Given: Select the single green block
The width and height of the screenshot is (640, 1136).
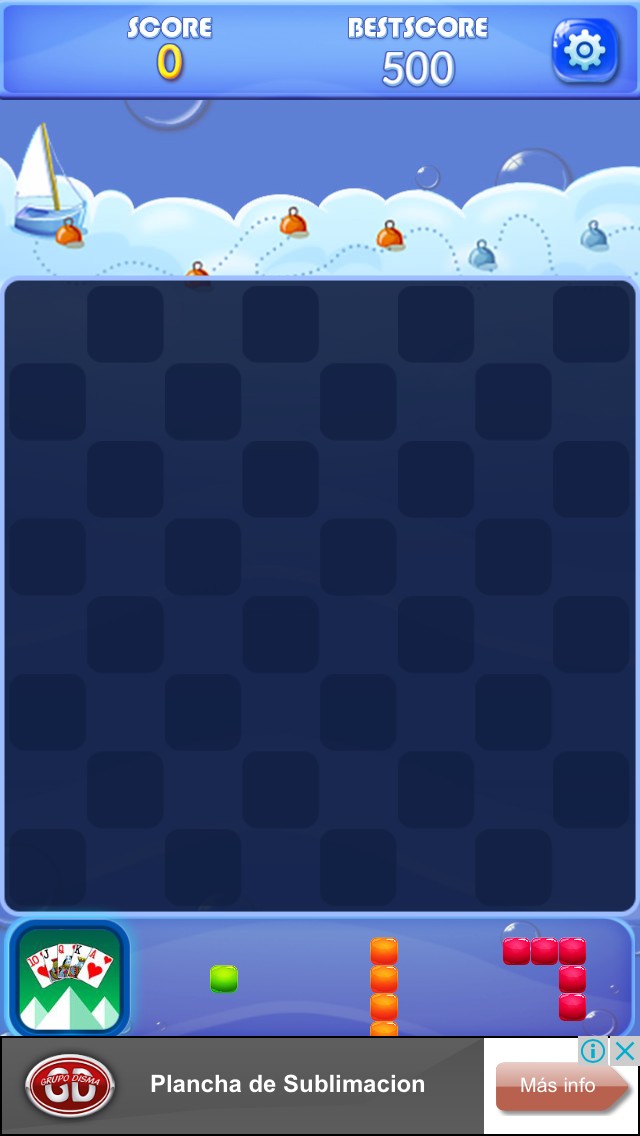Looking at the screenshot, I should coord(224,979).
